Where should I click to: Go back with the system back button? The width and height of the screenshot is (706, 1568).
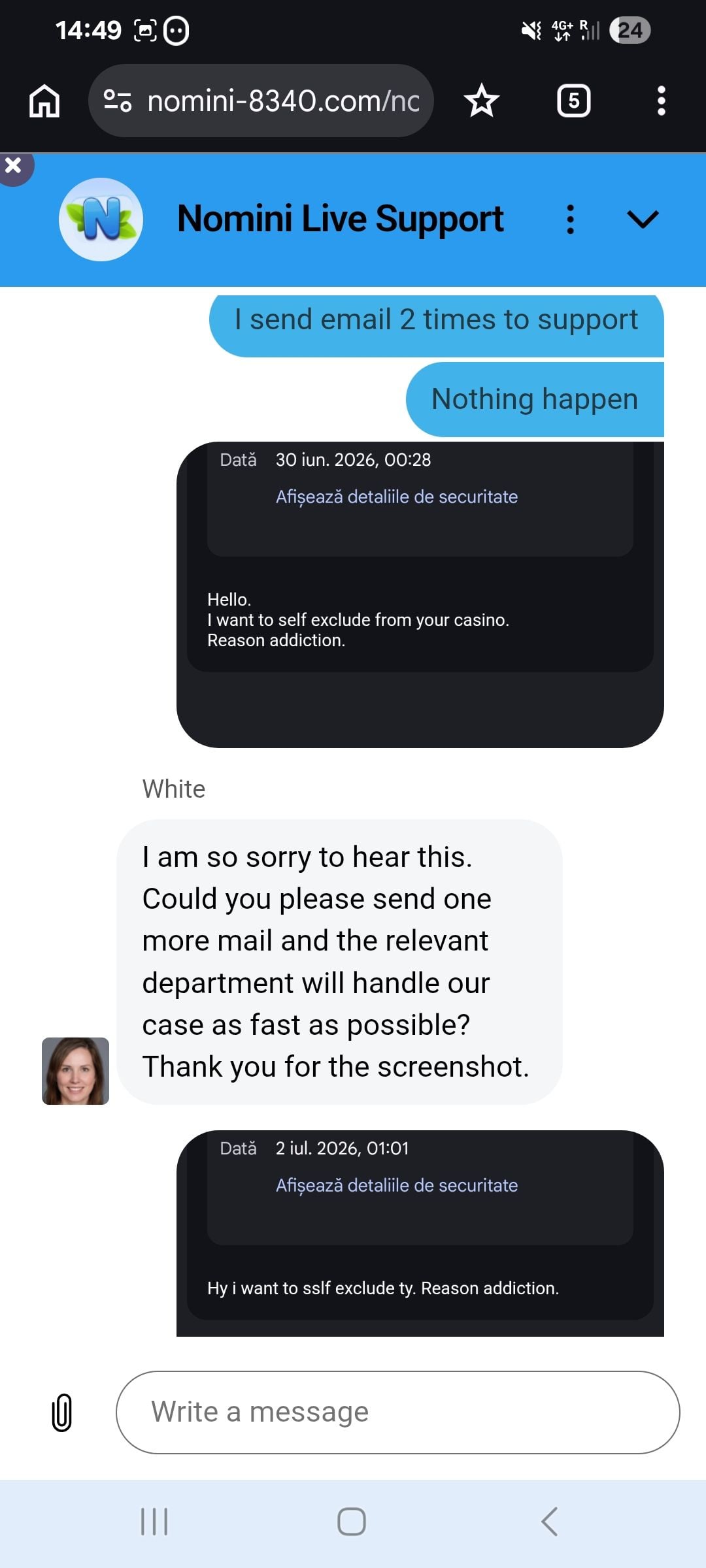coord(549,1522)
